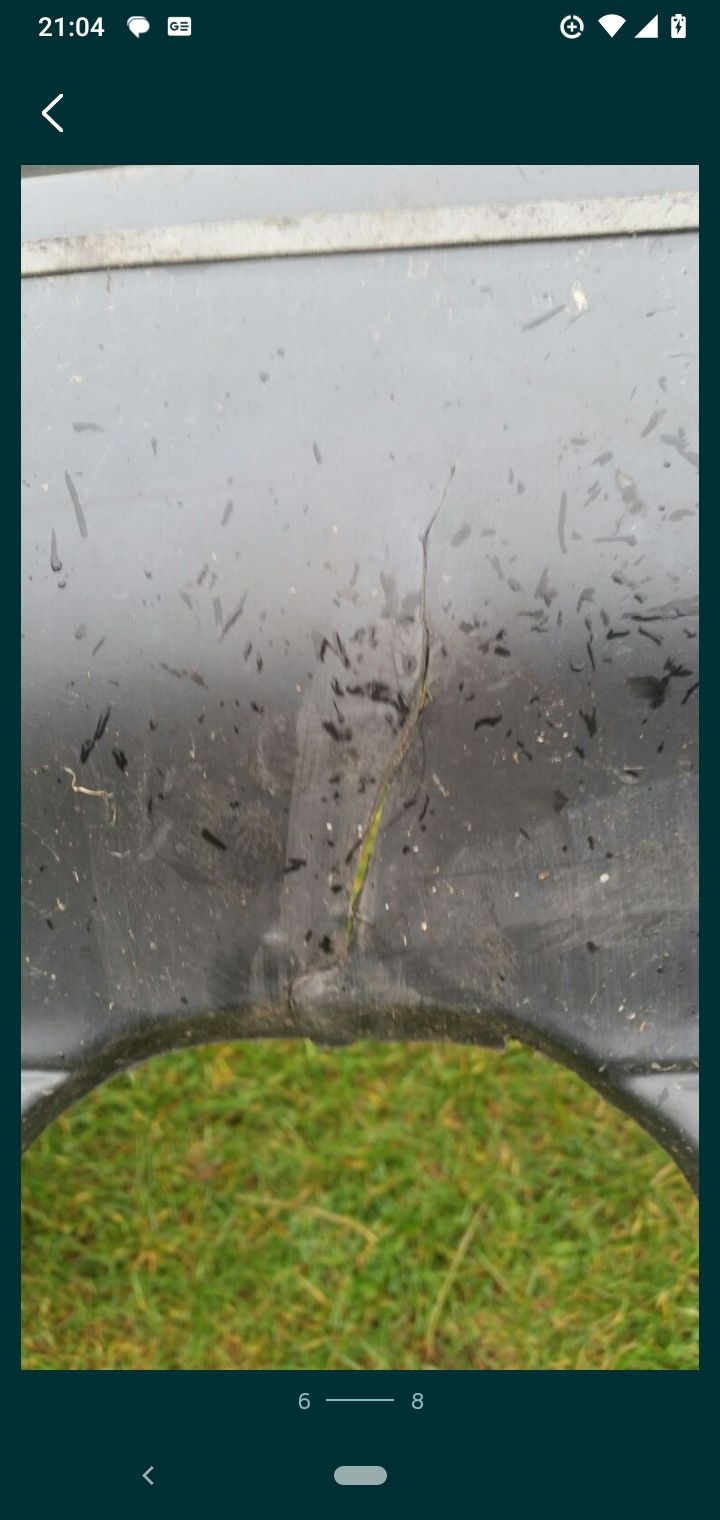This screenshot has height=1520, width=720.
Task: Tap the home pill in the navigation bar
Action: pos(360,1475)
